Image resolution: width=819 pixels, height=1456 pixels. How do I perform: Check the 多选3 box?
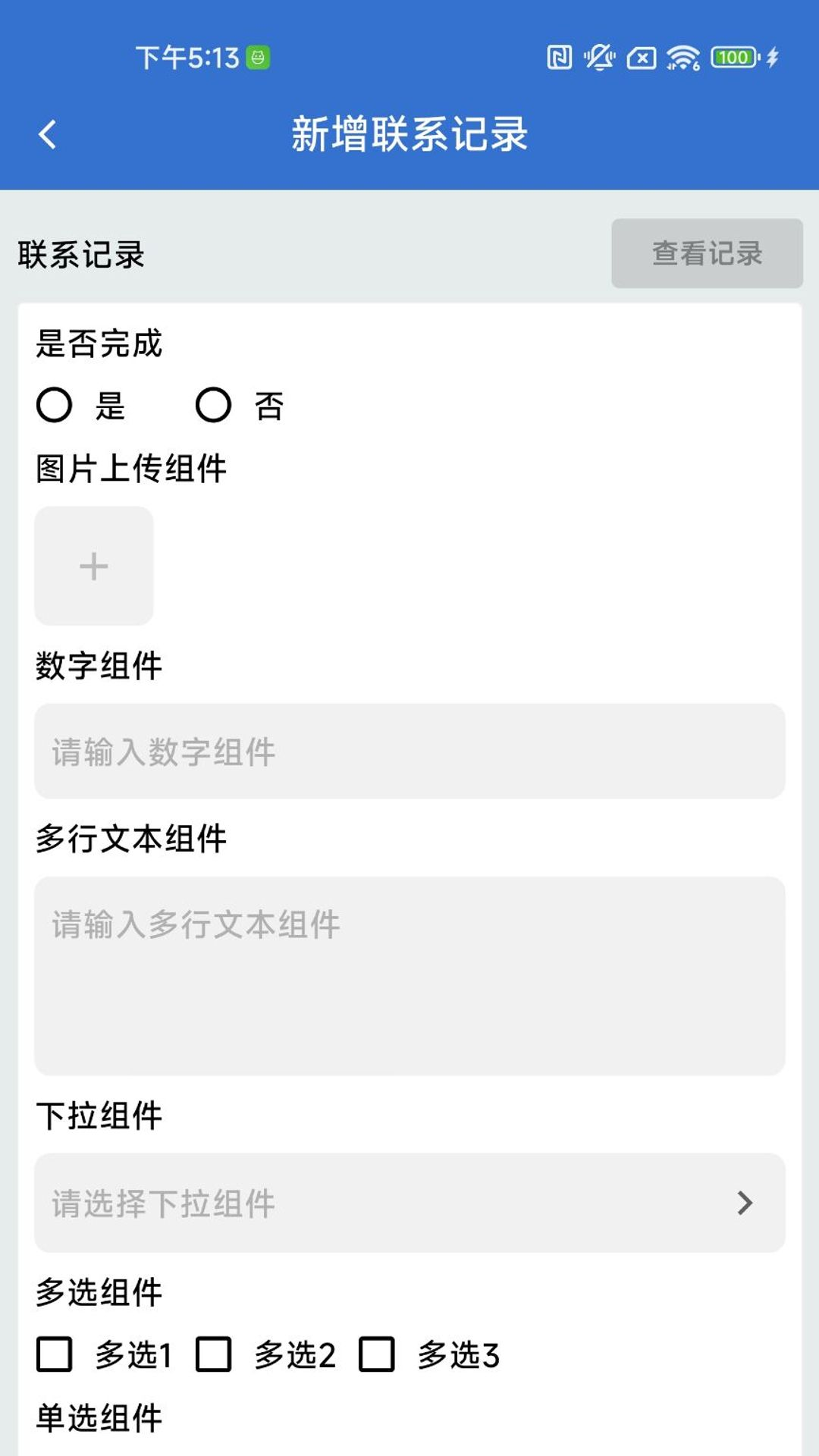[377, 1354]
